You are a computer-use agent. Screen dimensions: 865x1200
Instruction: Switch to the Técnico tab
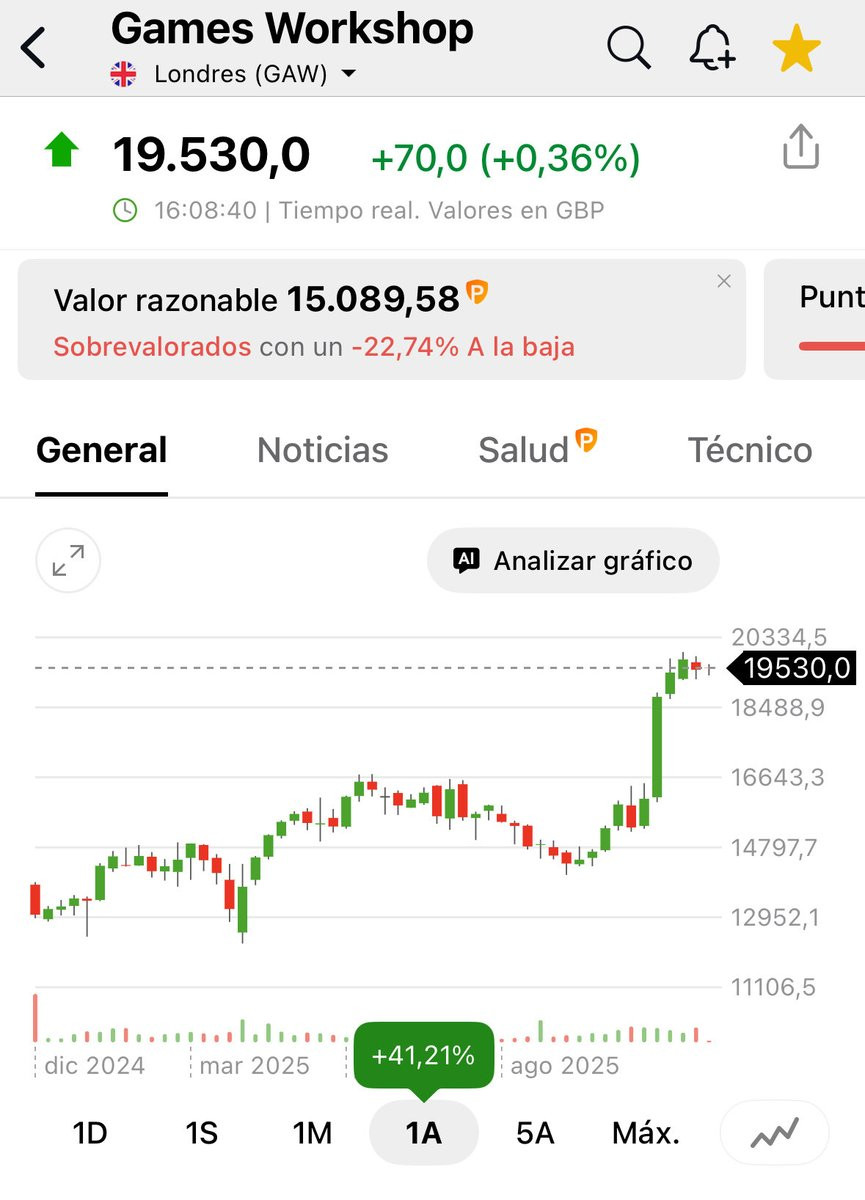[750, 450]
